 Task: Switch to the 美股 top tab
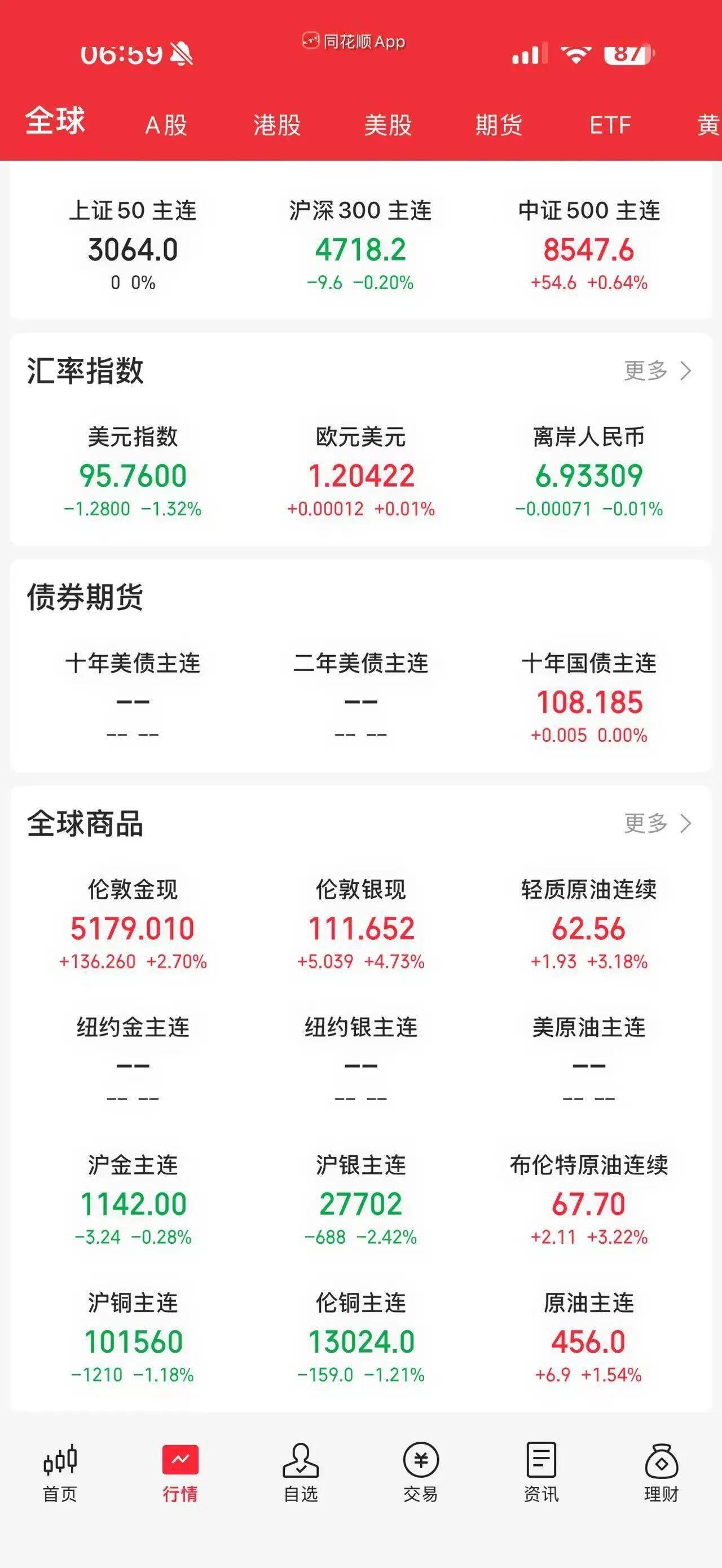point(388,125)
